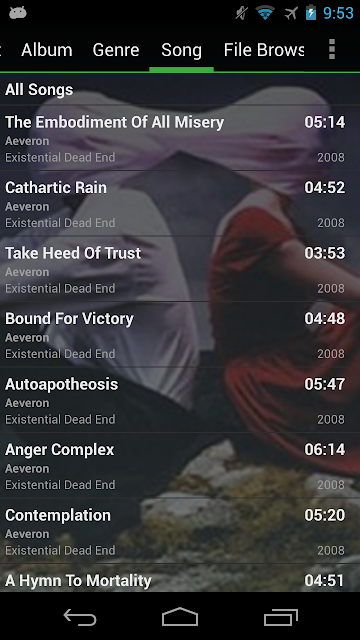Play Bound For Victory
The image size is (360, 640).
pyautogui.click(x=180, y=335)
